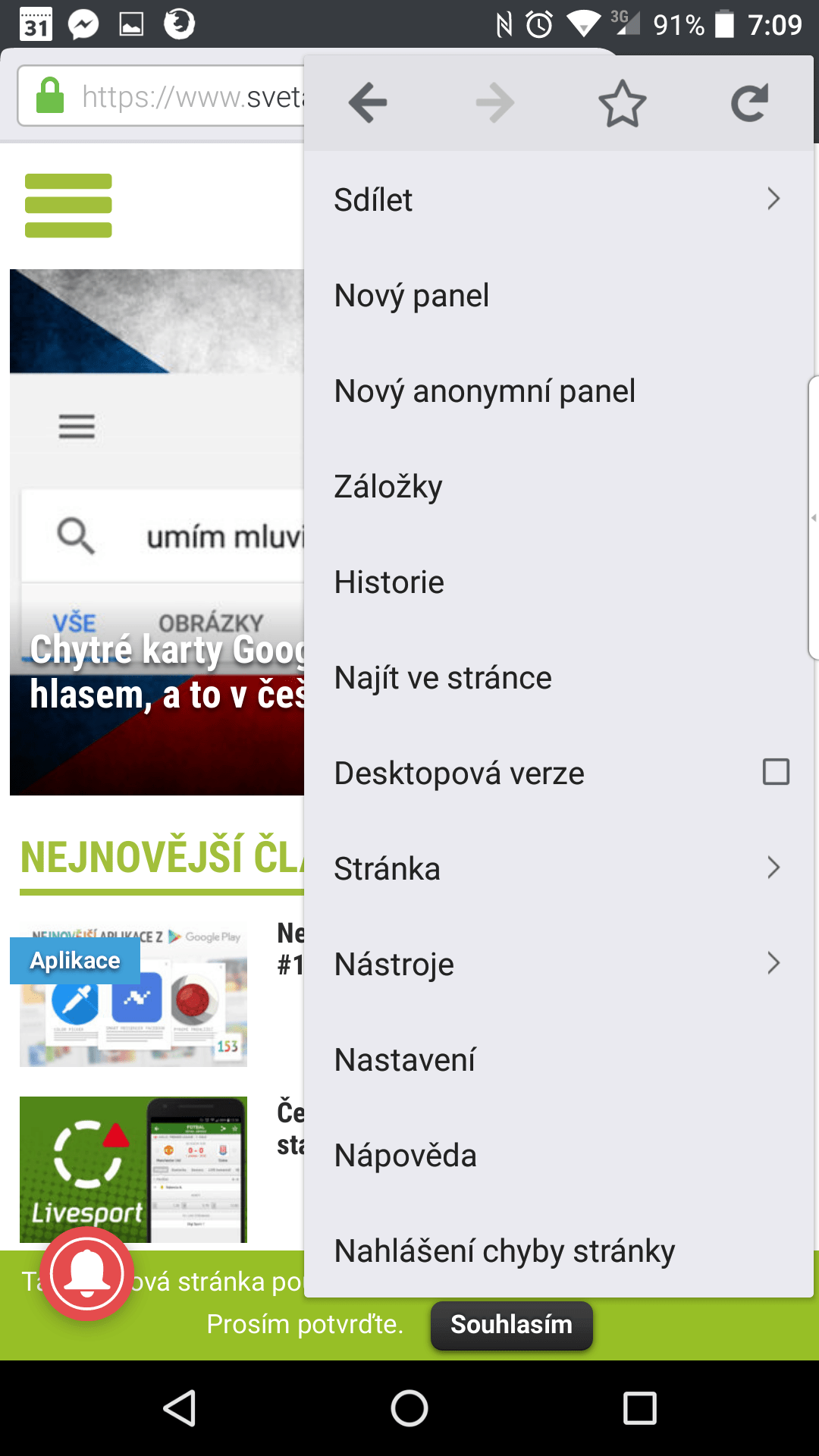This screenshot has width=819, height=1456.
Task: Expand the Nástroje submenu
Action: pyautogui.click(x=559, y=964)
